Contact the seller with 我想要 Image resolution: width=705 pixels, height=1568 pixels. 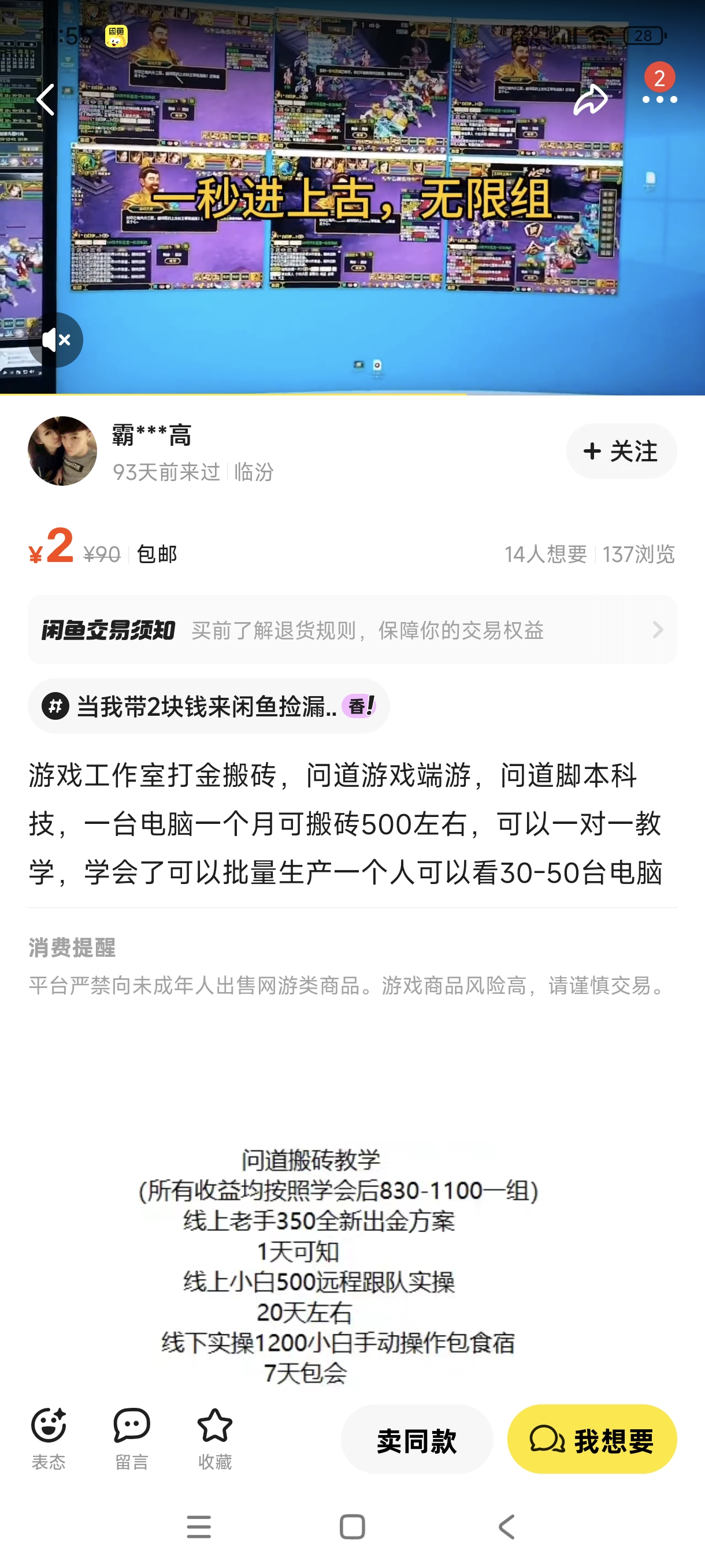pyautogui.click(x=591, y=1439)
